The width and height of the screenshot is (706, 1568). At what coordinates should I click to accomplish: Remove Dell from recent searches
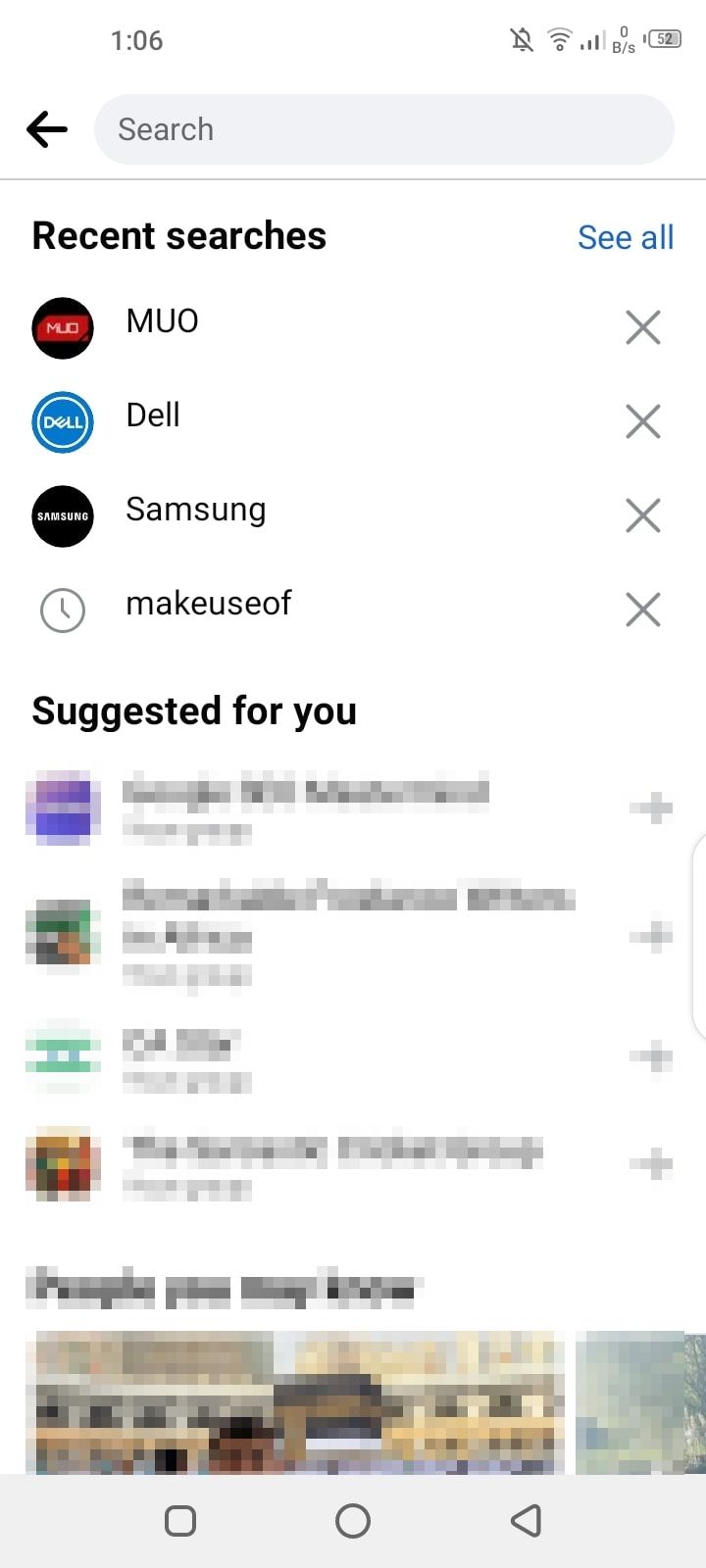click(642, 421)
